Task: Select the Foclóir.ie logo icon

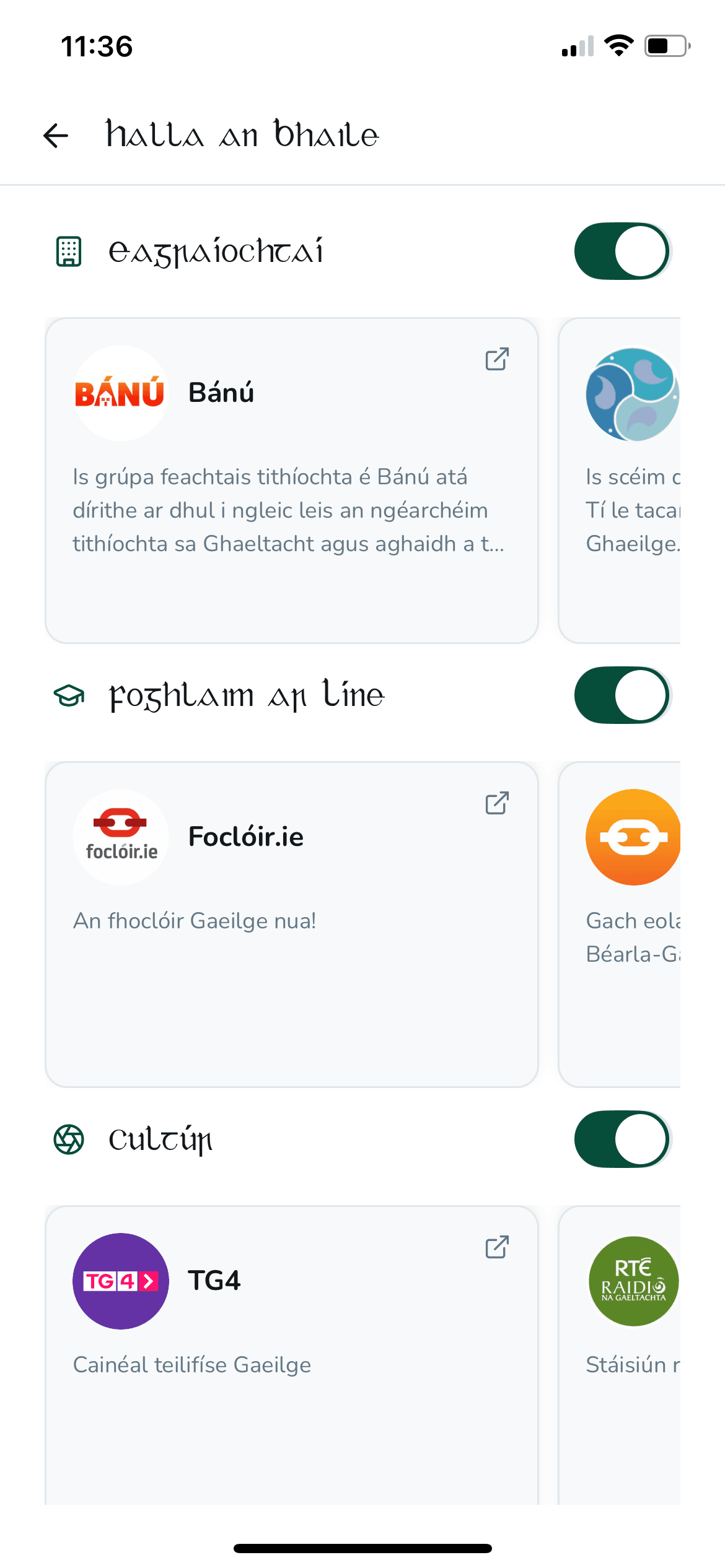Action: tap(120, 837)
